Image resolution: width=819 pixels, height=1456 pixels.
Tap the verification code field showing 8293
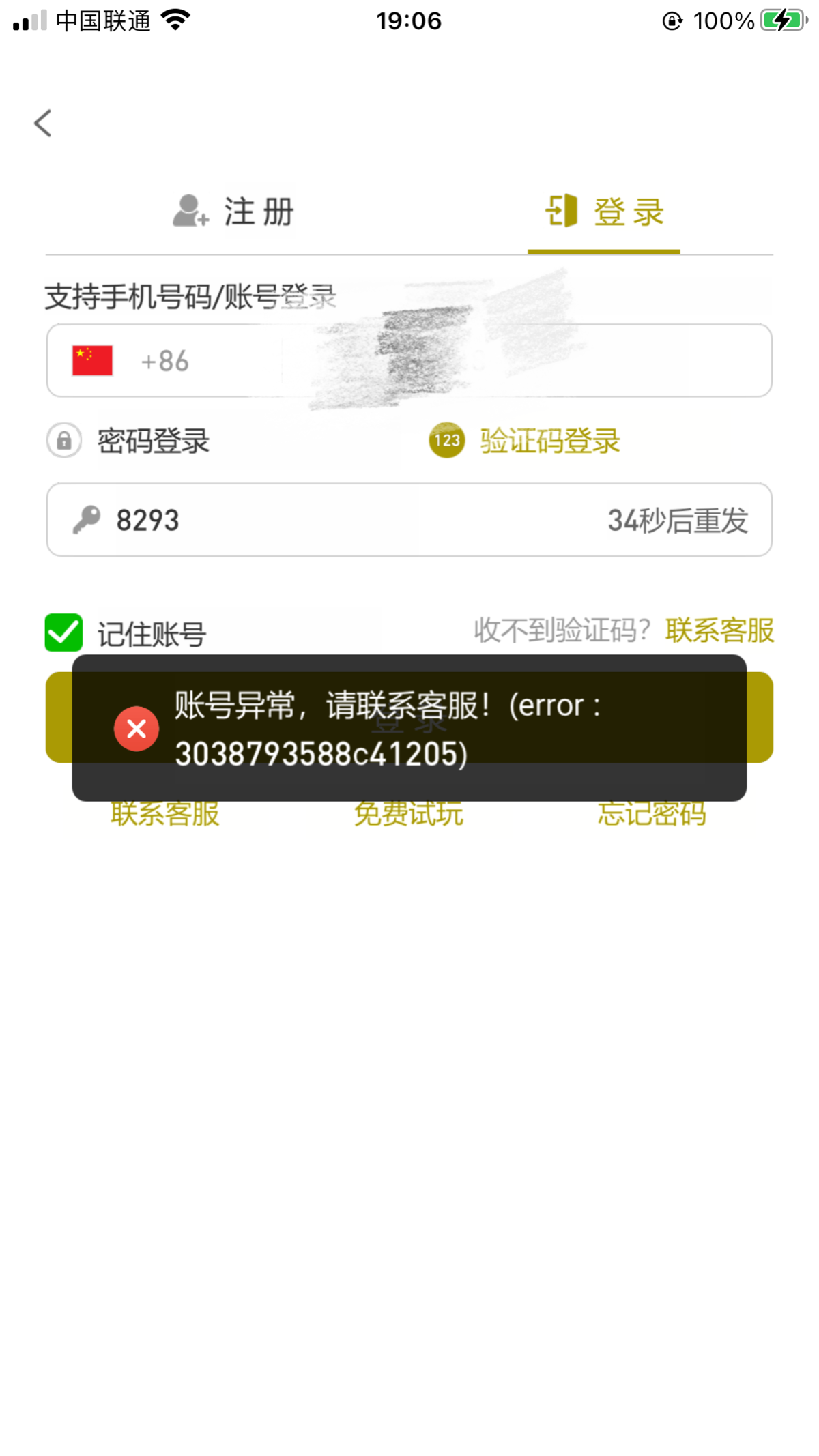click(341, 521)
